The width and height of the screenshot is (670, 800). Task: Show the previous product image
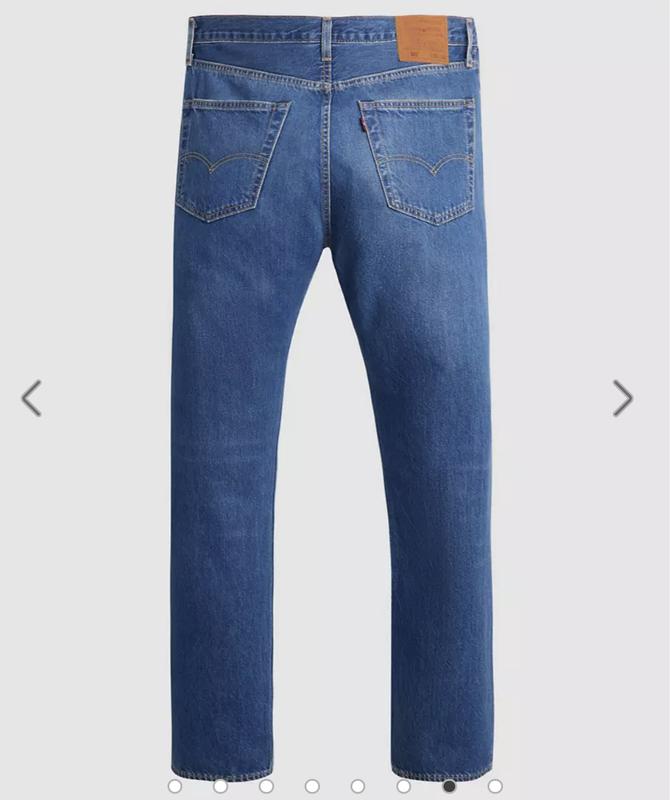(x=31, y=398)
